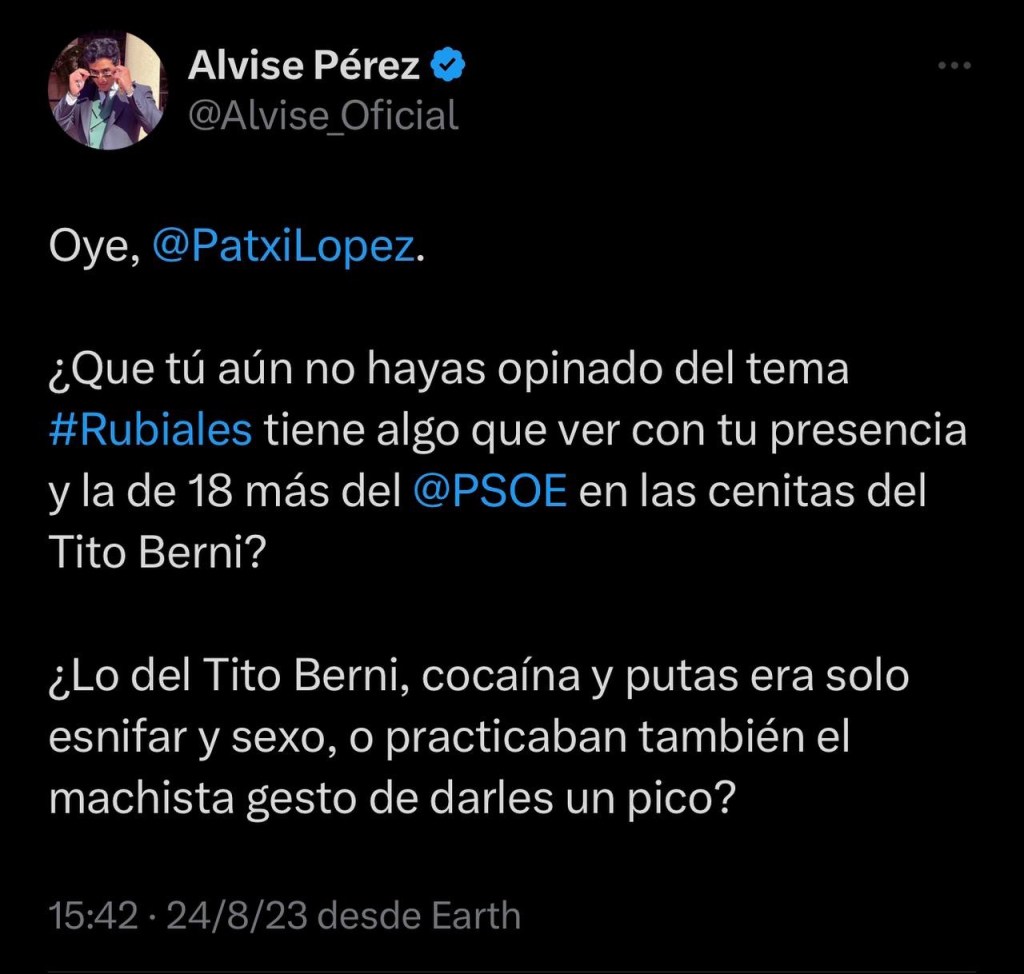The height and width of the screenshot is (974, 1024).
Task: Open the tweet's three-dot overflow menu
Action: tap(954, 66)
